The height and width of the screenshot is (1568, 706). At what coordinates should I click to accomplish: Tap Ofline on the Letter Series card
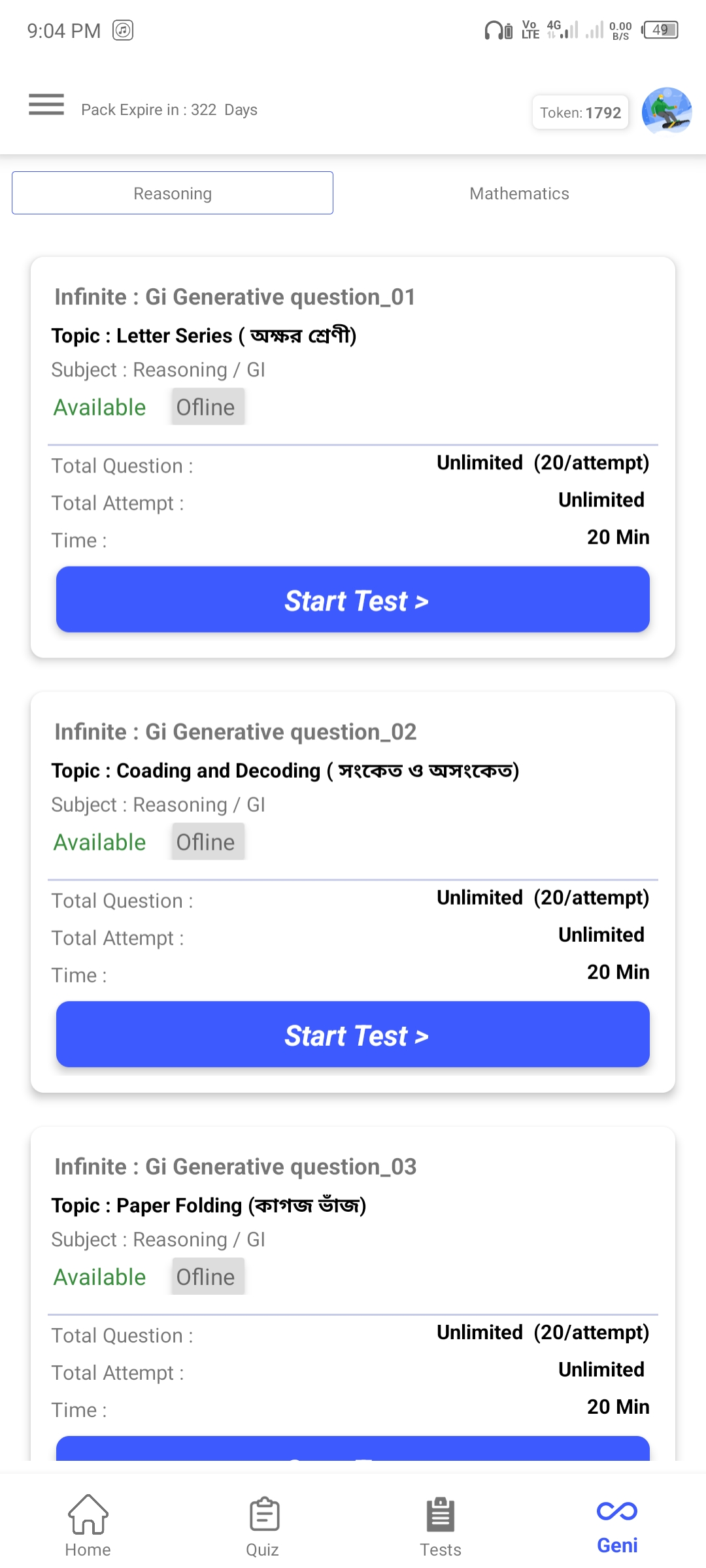(x=207, y=407)
